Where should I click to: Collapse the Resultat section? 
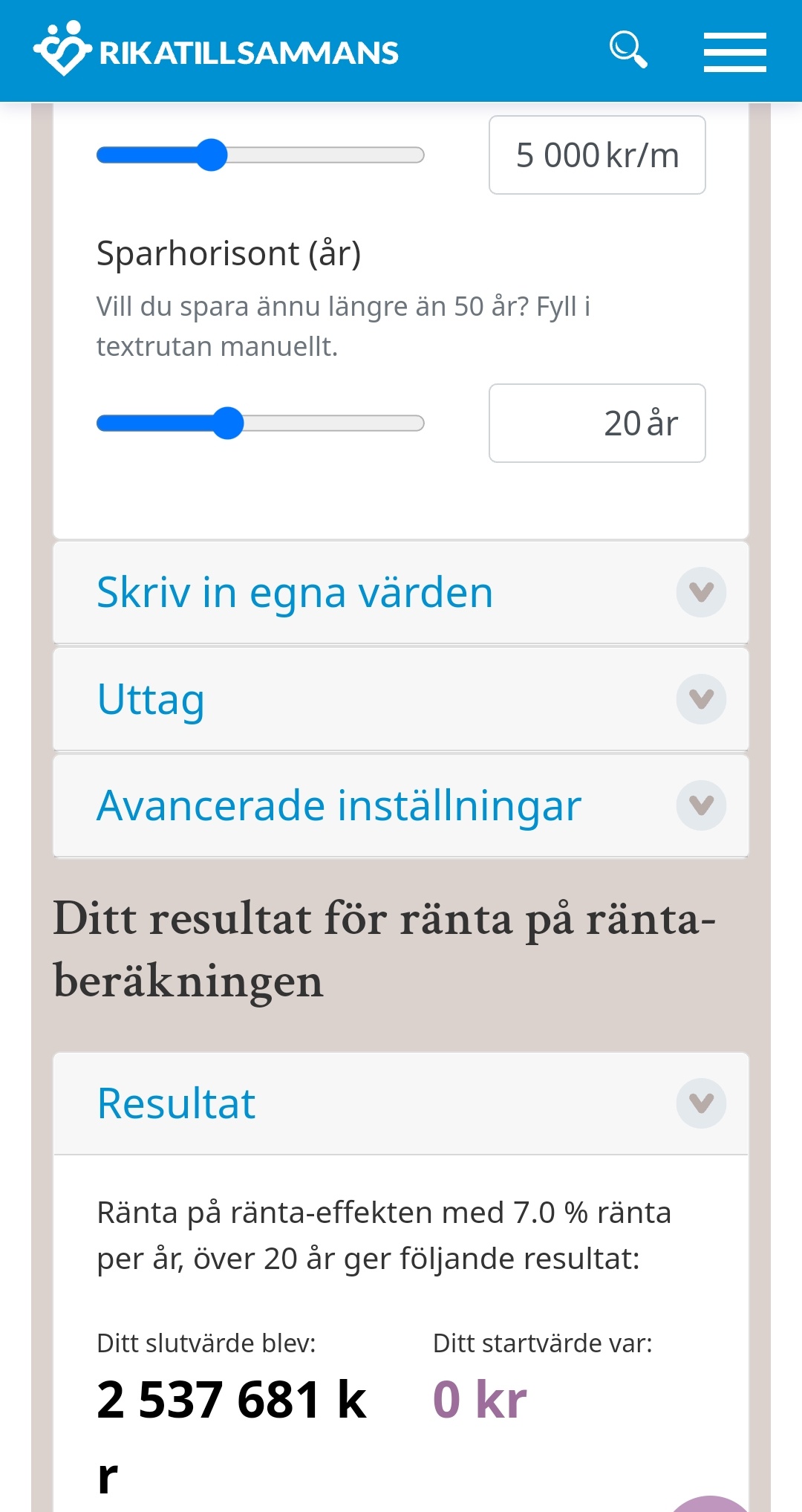click(401, 1103)
